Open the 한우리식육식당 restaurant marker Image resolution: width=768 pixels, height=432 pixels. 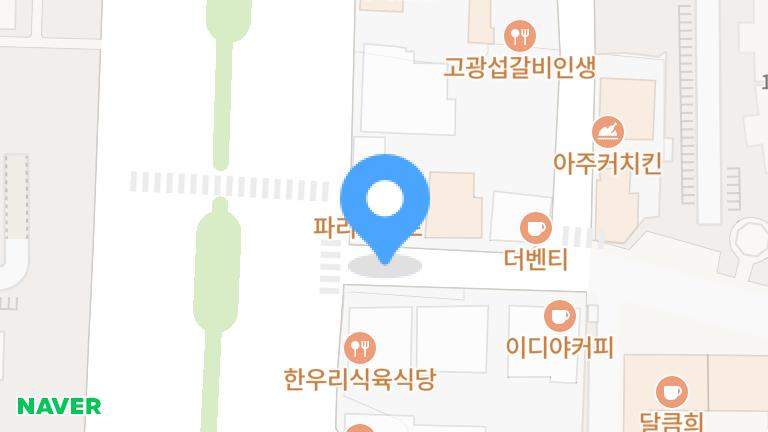[360, 348]
